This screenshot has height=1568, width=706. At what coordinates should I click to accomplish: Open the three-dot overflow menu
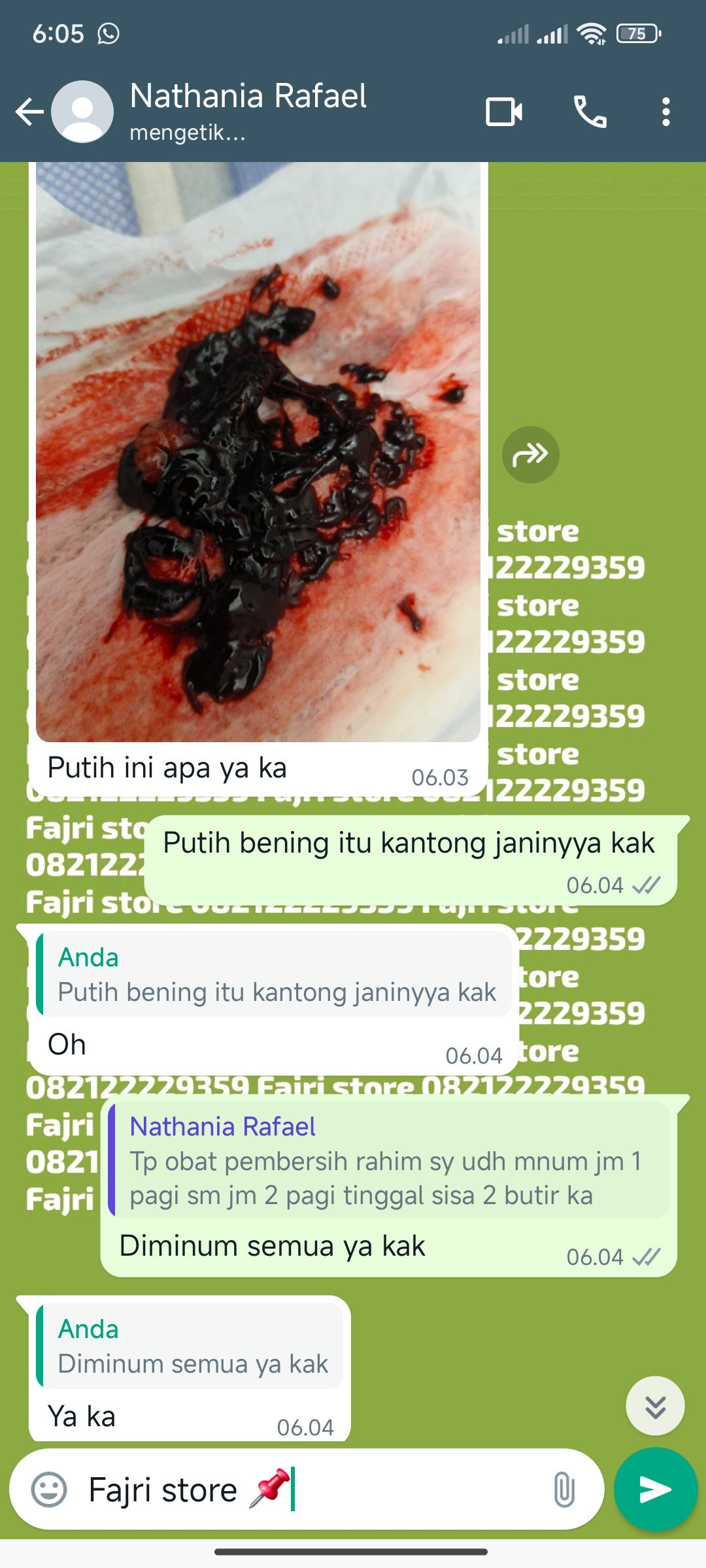(x=665, y=112)
